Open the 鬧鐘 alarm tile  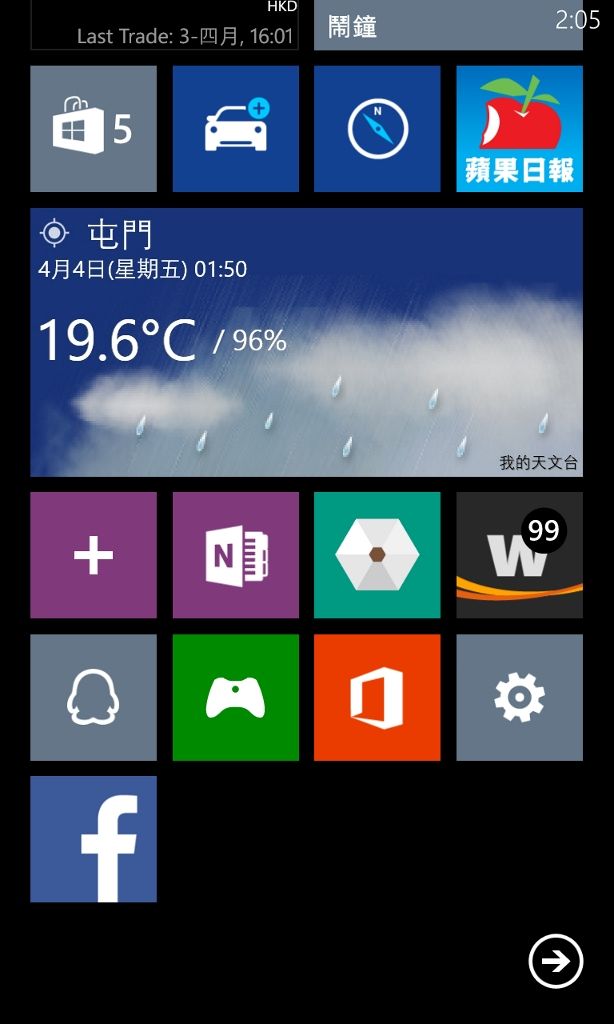click(448, 27)
